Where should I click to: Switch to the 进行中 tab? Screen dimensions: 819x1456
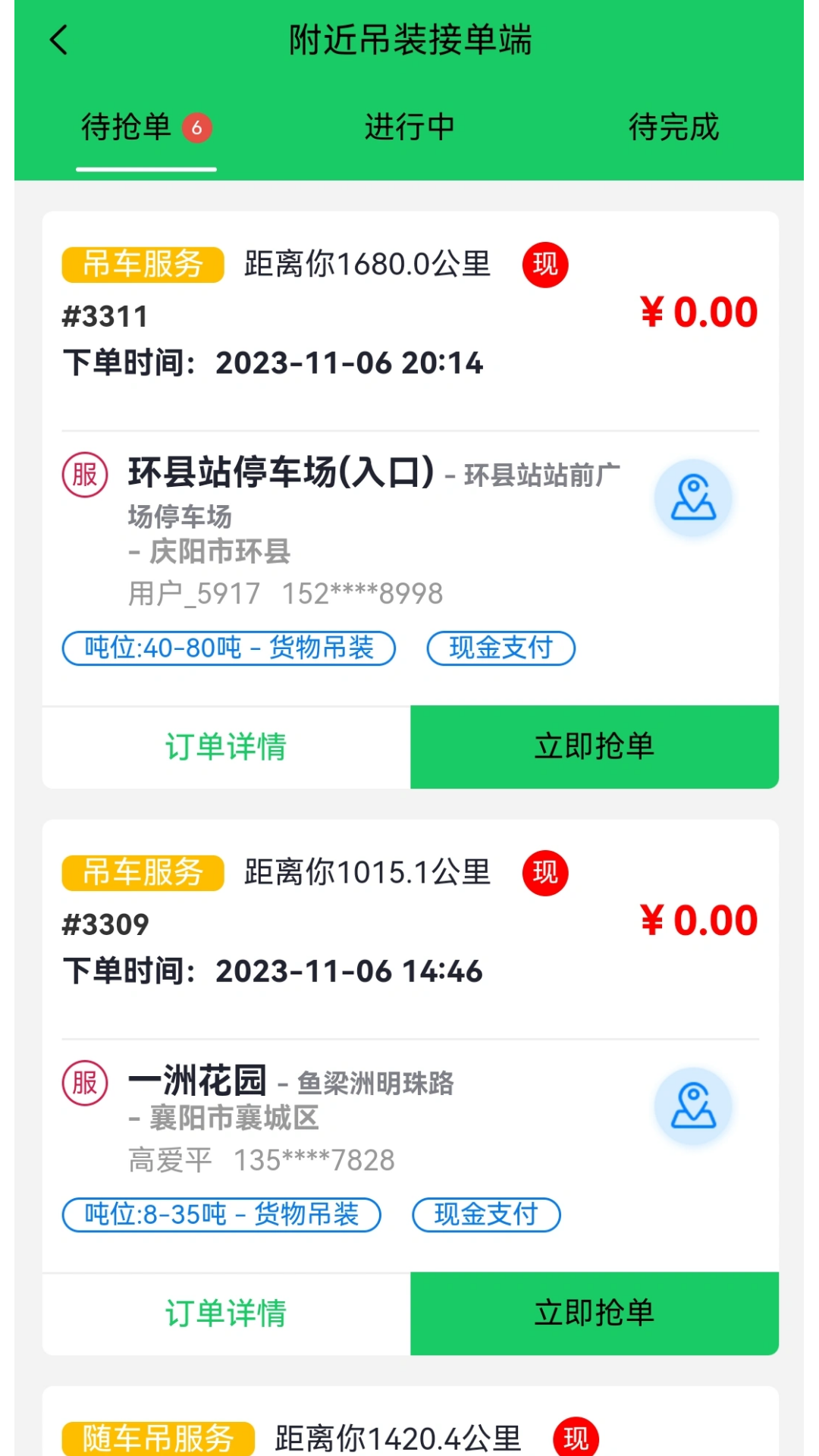(x=409, y=127)
